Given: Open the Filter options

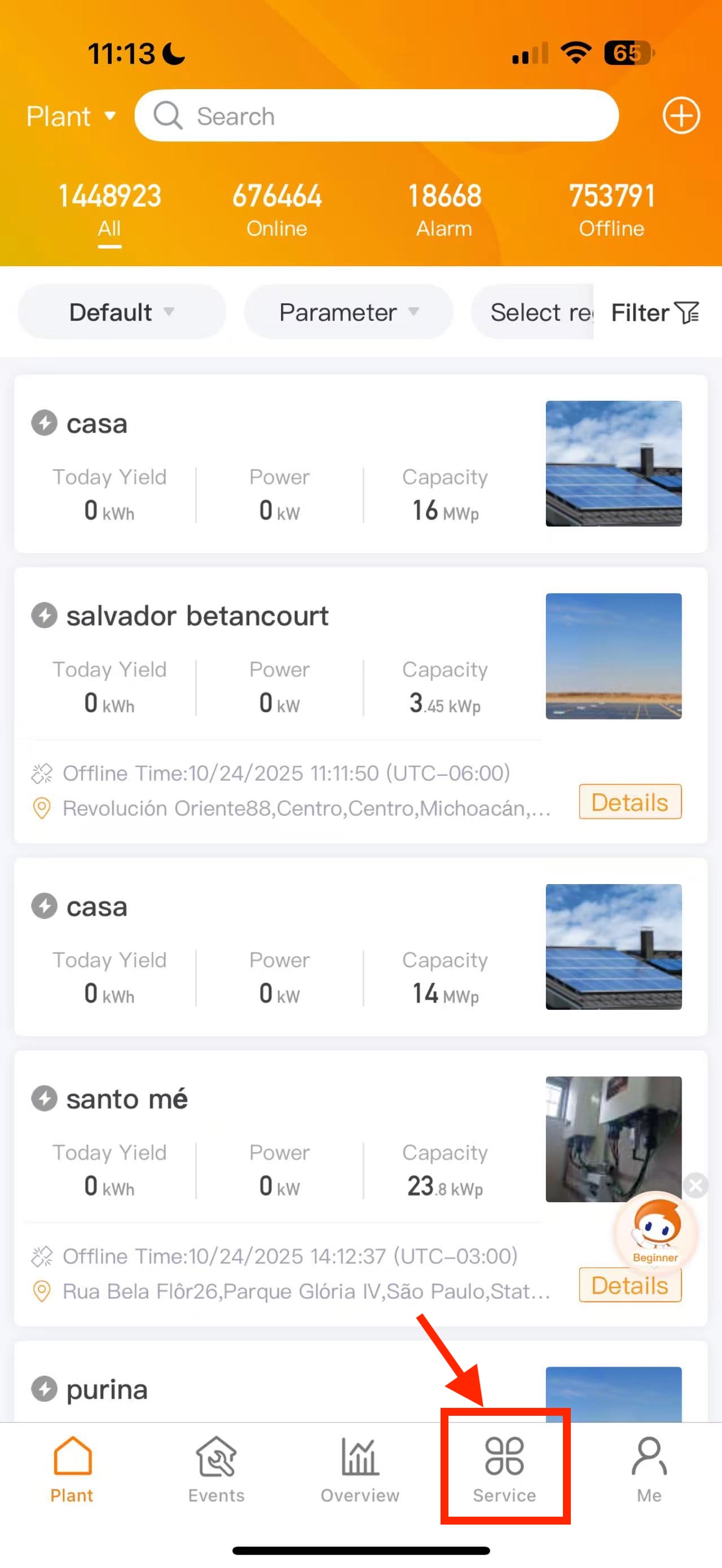Looking at the screenshot, I should point(654,313).
